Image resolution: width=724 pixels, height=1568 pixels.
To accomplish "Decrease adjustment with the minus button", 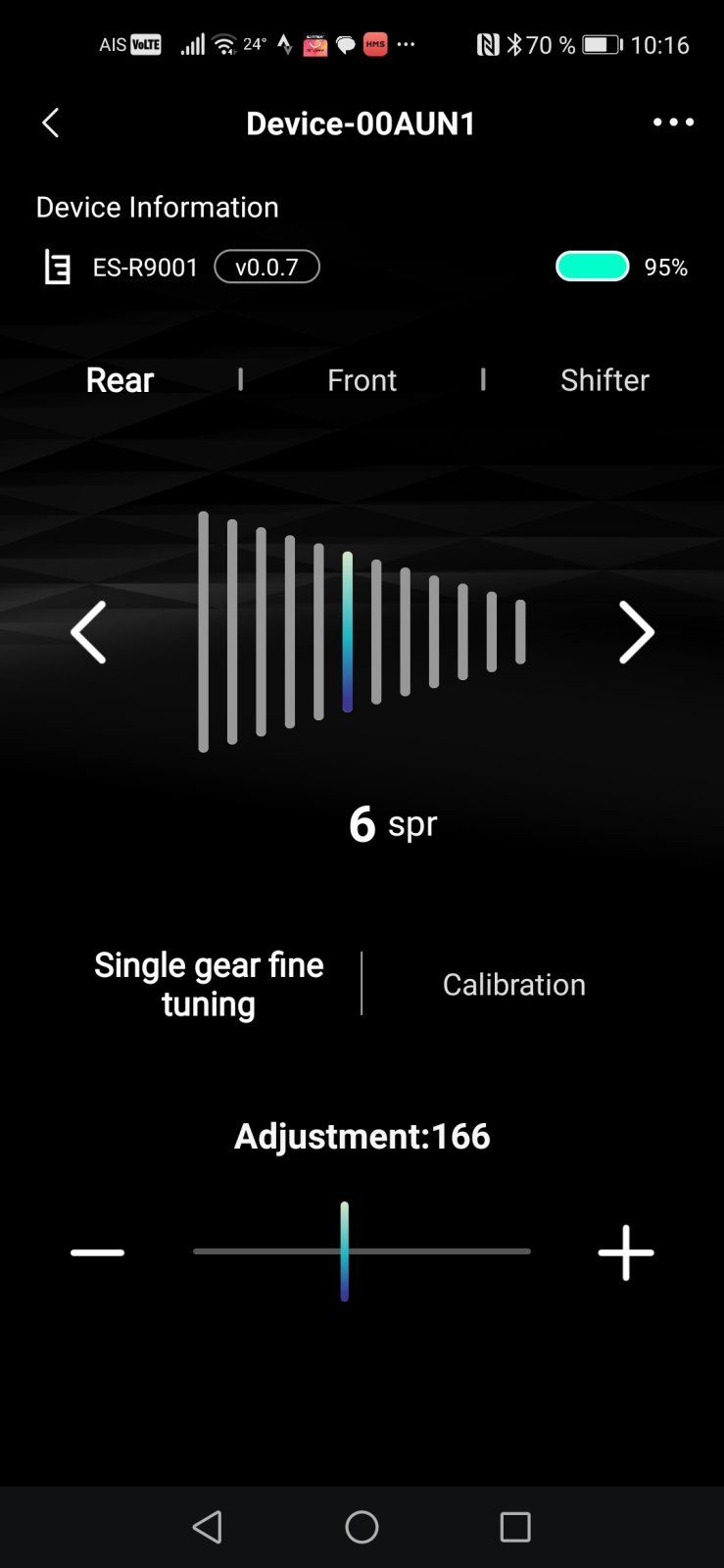I will pos(97,1252).
